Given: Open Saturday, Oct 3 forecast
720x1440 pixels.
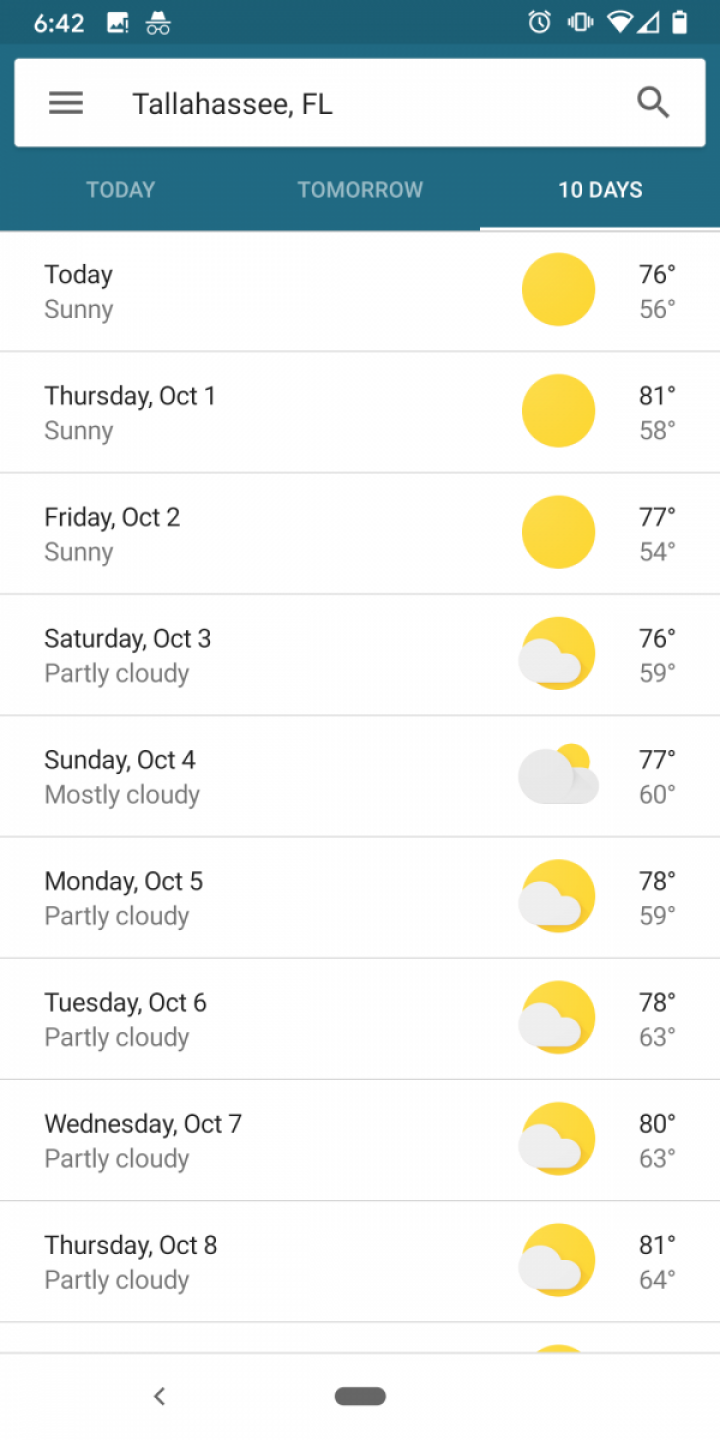Looking at the screenshot, I should tap(360, 655).
